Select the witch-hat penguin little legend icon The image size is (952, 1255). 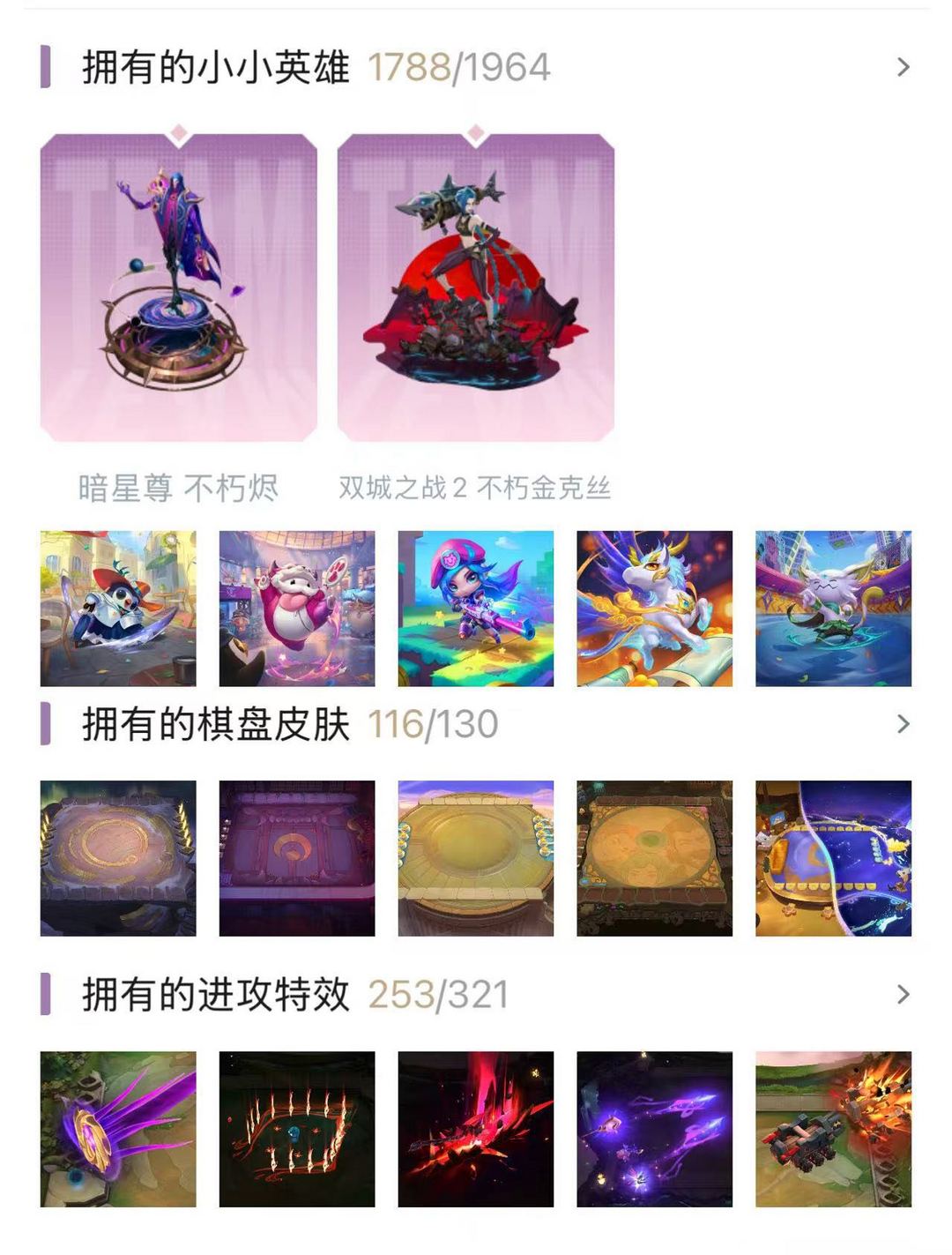point(119,607)
